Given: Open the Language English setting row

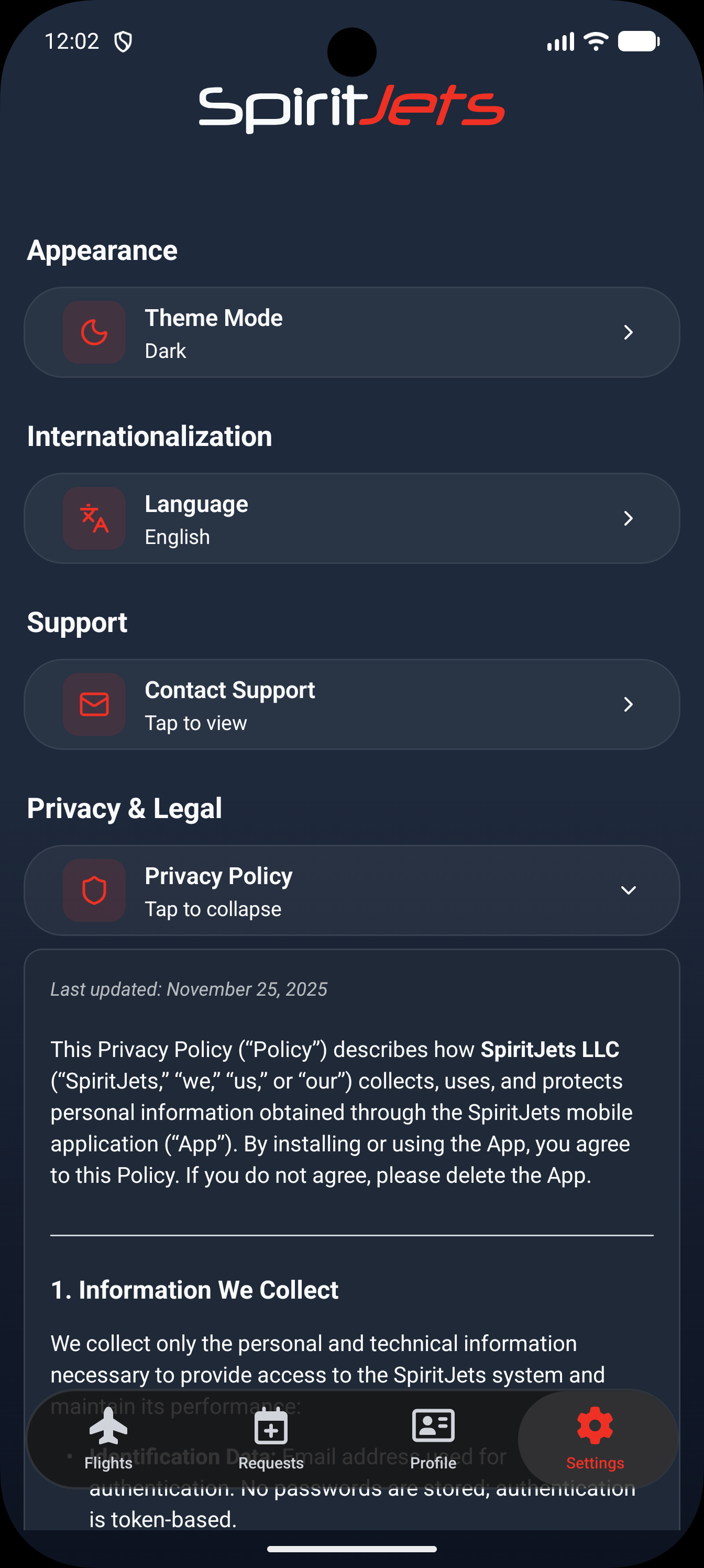Looking at the screenshot, I should pyautogui.click(x=351, y=518).
